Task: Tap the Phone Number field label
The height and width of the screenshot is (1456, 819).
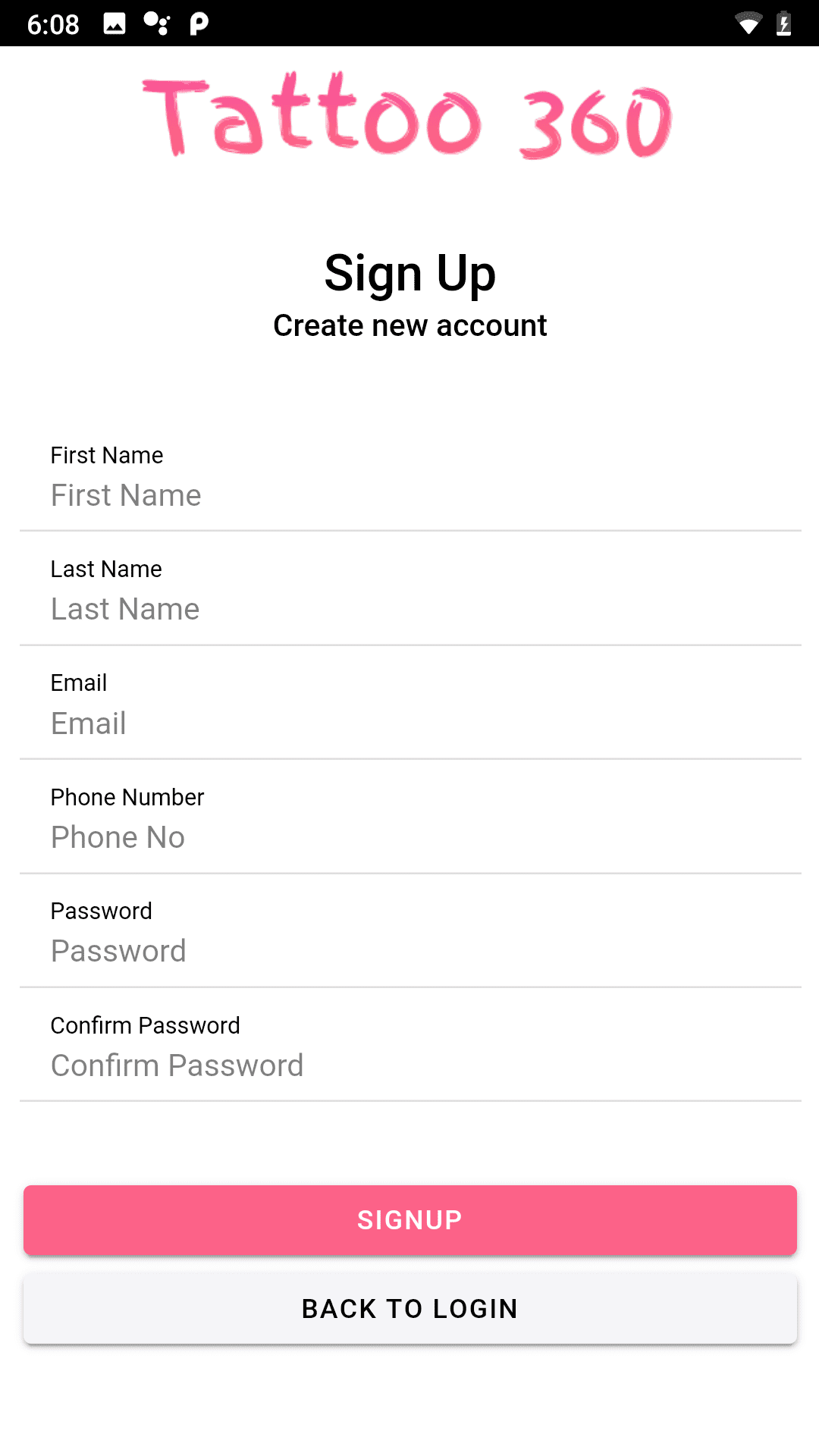Action: tap(127, 797)
